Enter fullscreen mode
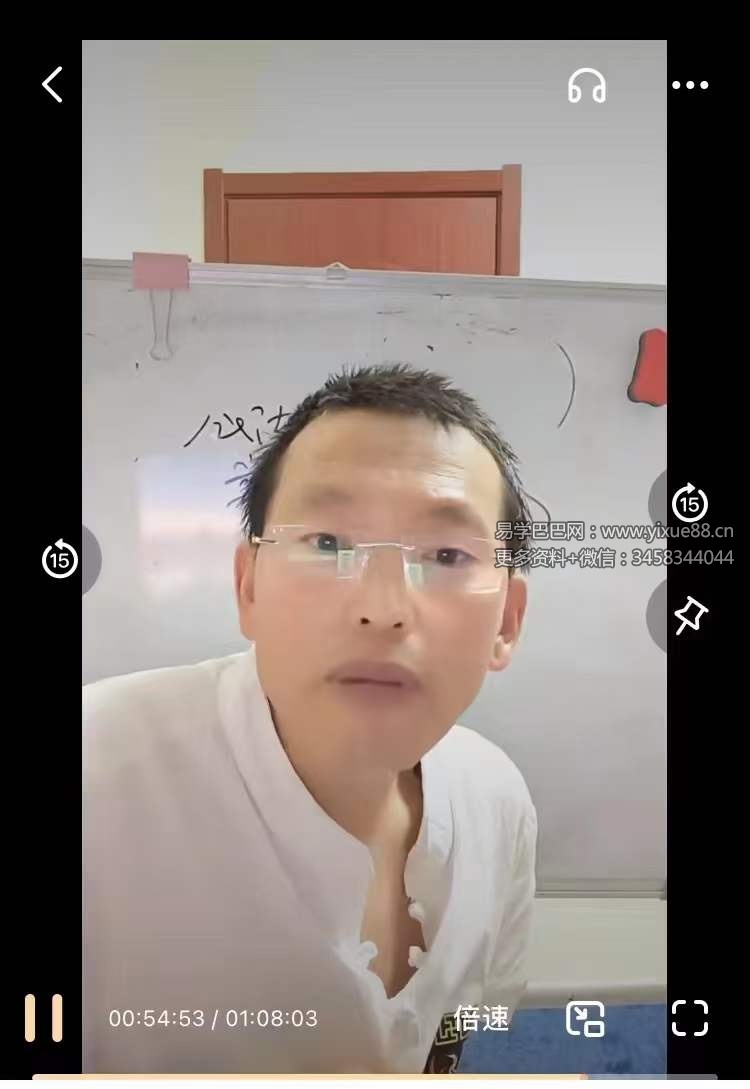This screenshot has width=750, height=1089. (690, 1018)
